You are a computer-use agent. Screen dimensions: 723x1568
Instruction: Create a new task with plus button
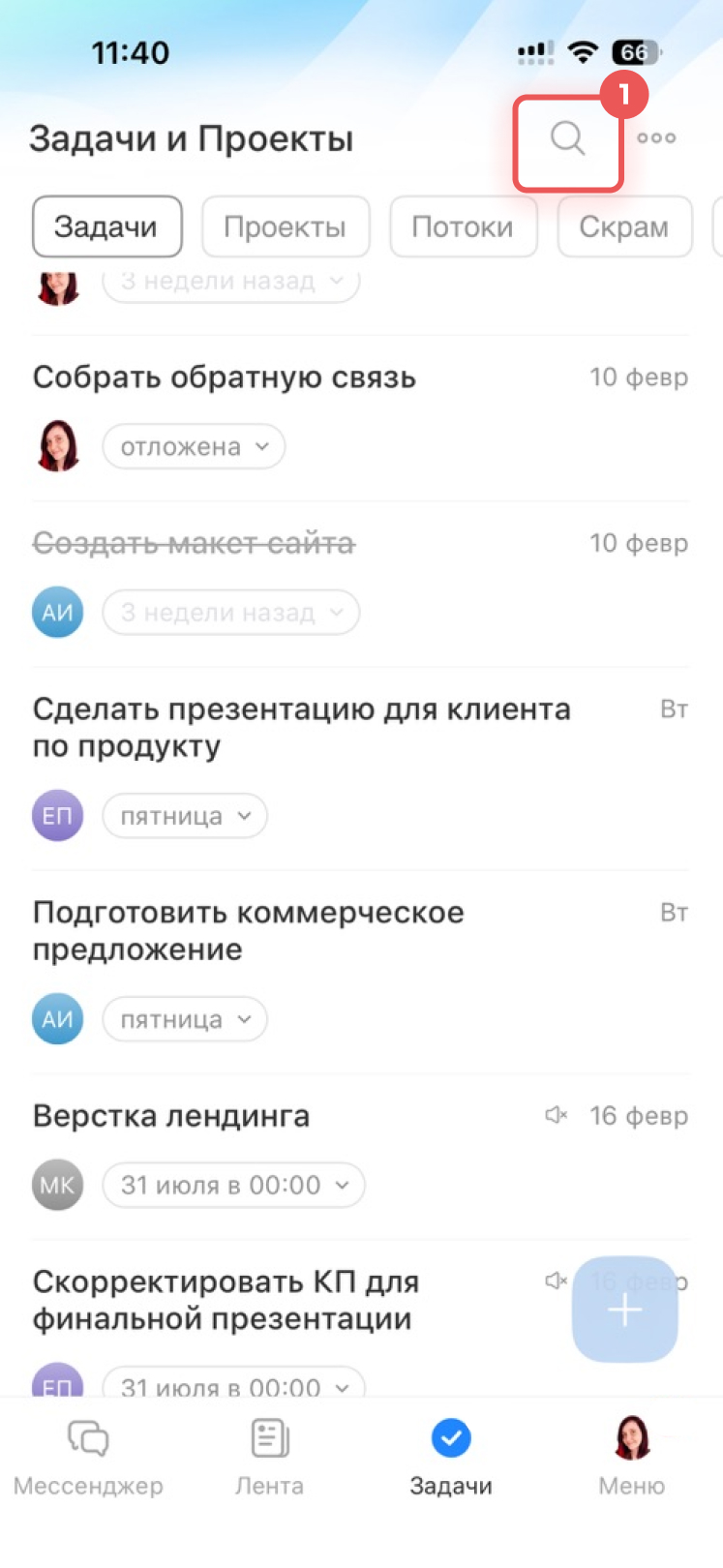tap(624, 1310)
